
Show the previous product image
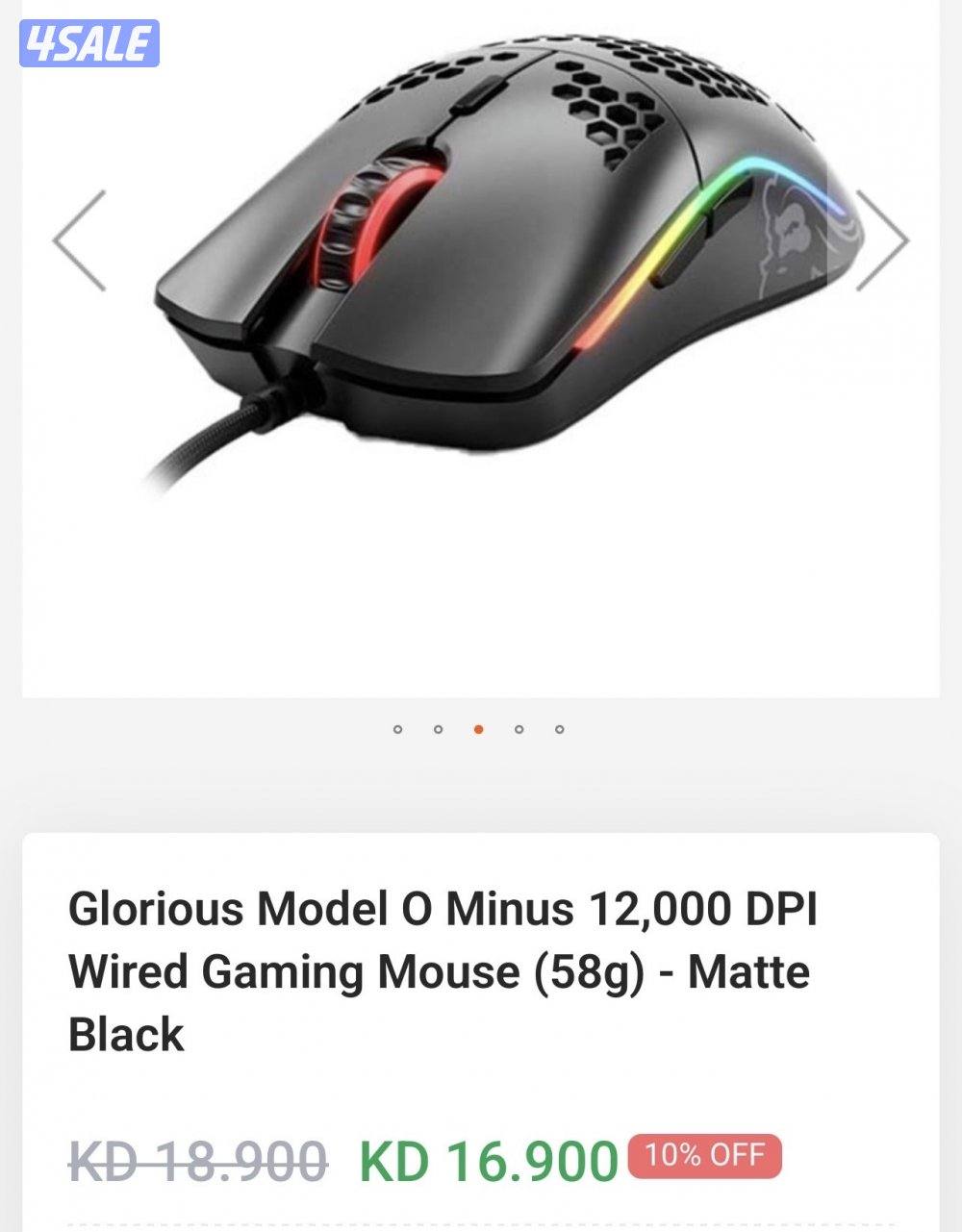(x=79, y=240)
